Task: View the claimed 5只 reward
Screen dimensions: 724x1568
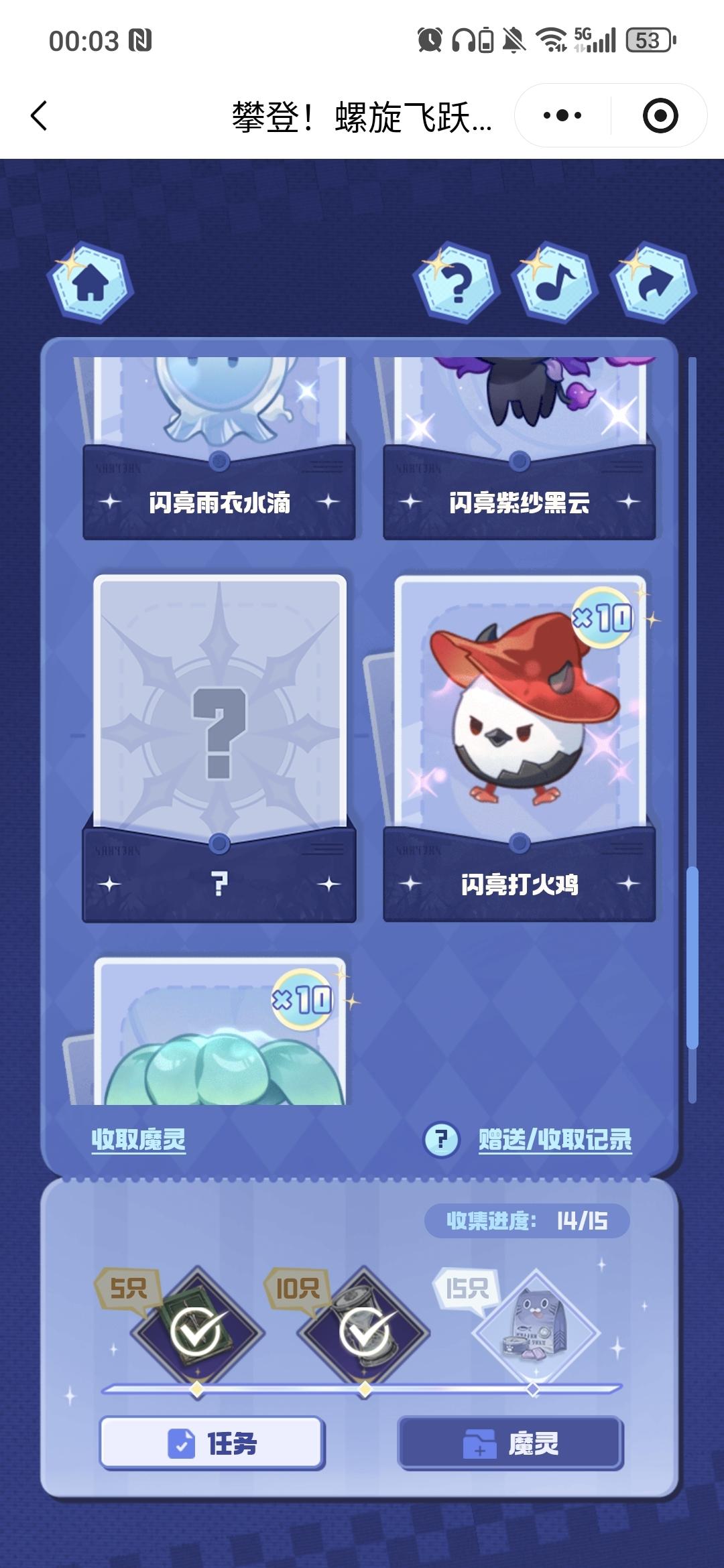Action: click(x=197, y=1331)
